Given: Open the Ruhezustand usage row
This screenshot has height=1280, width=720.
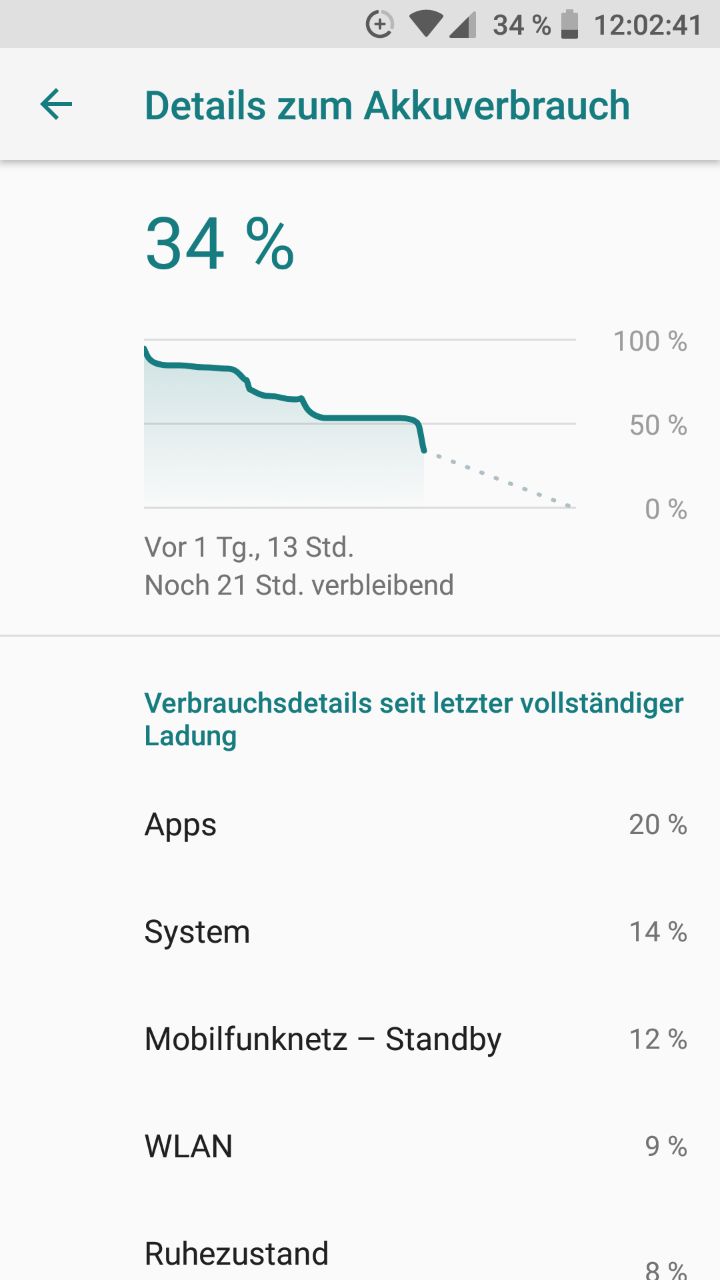Looking at the screenshot, I should (x=360, y=1254).
